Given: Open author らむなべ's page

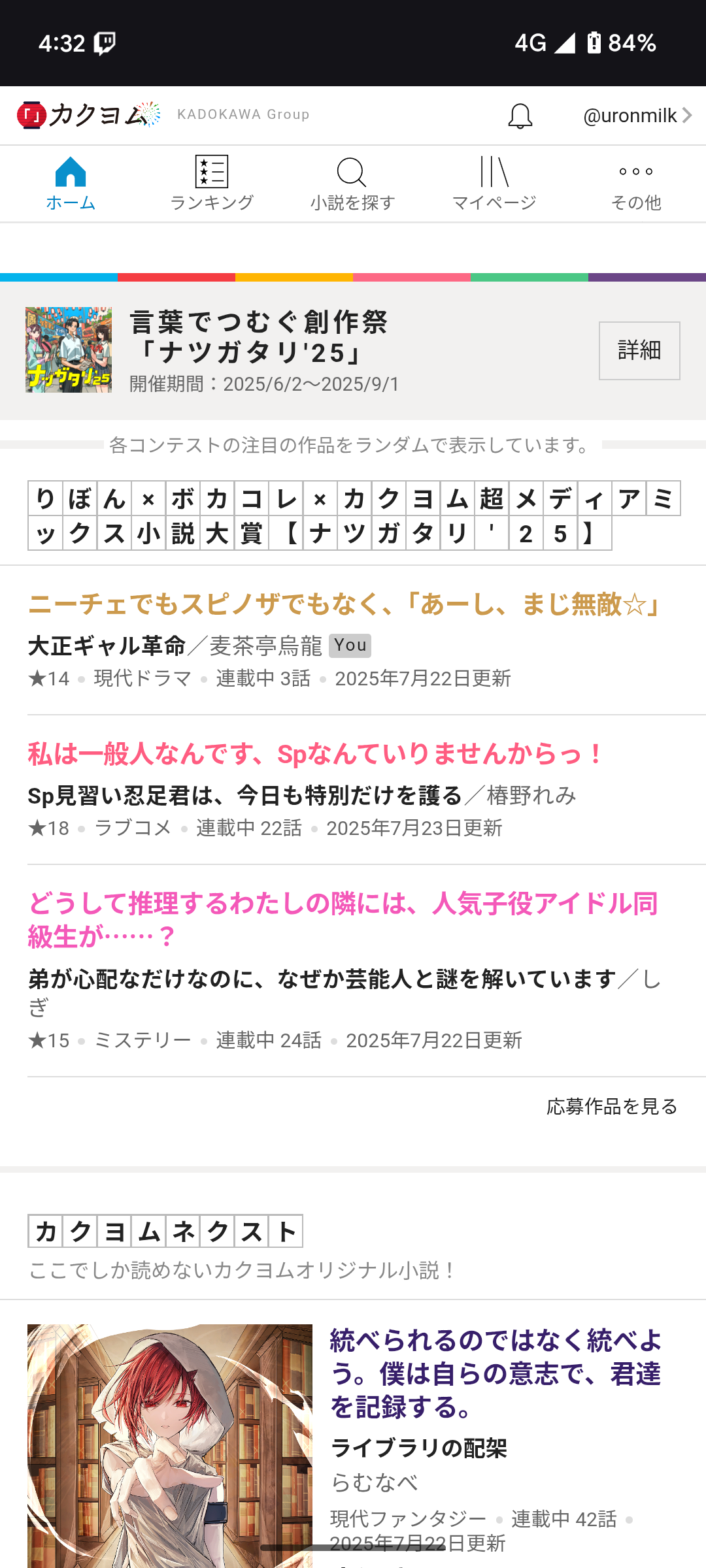Looking at the screenshot, I should click(x=374, y=1482).
